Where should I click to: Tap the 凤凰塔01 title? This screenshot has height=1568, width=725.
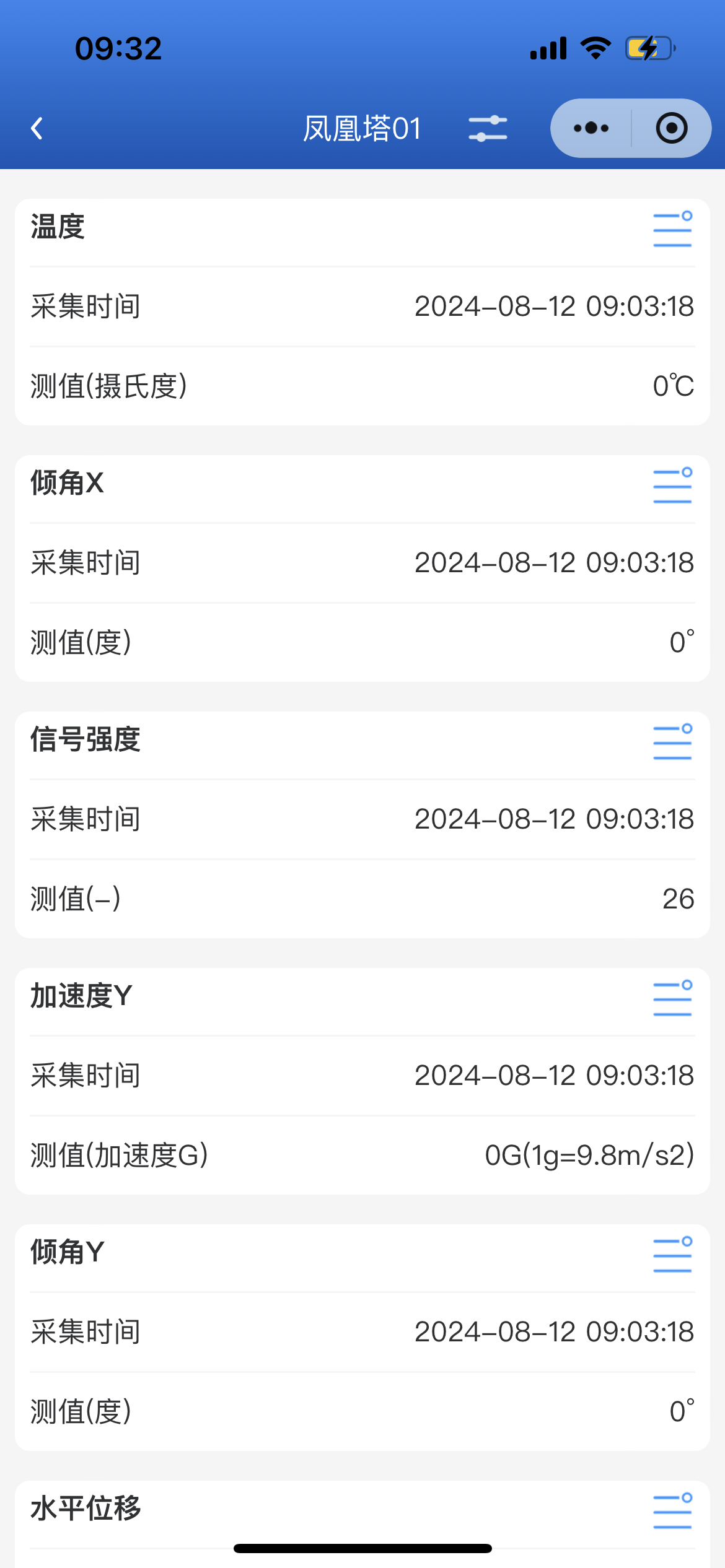coord(362,128)
